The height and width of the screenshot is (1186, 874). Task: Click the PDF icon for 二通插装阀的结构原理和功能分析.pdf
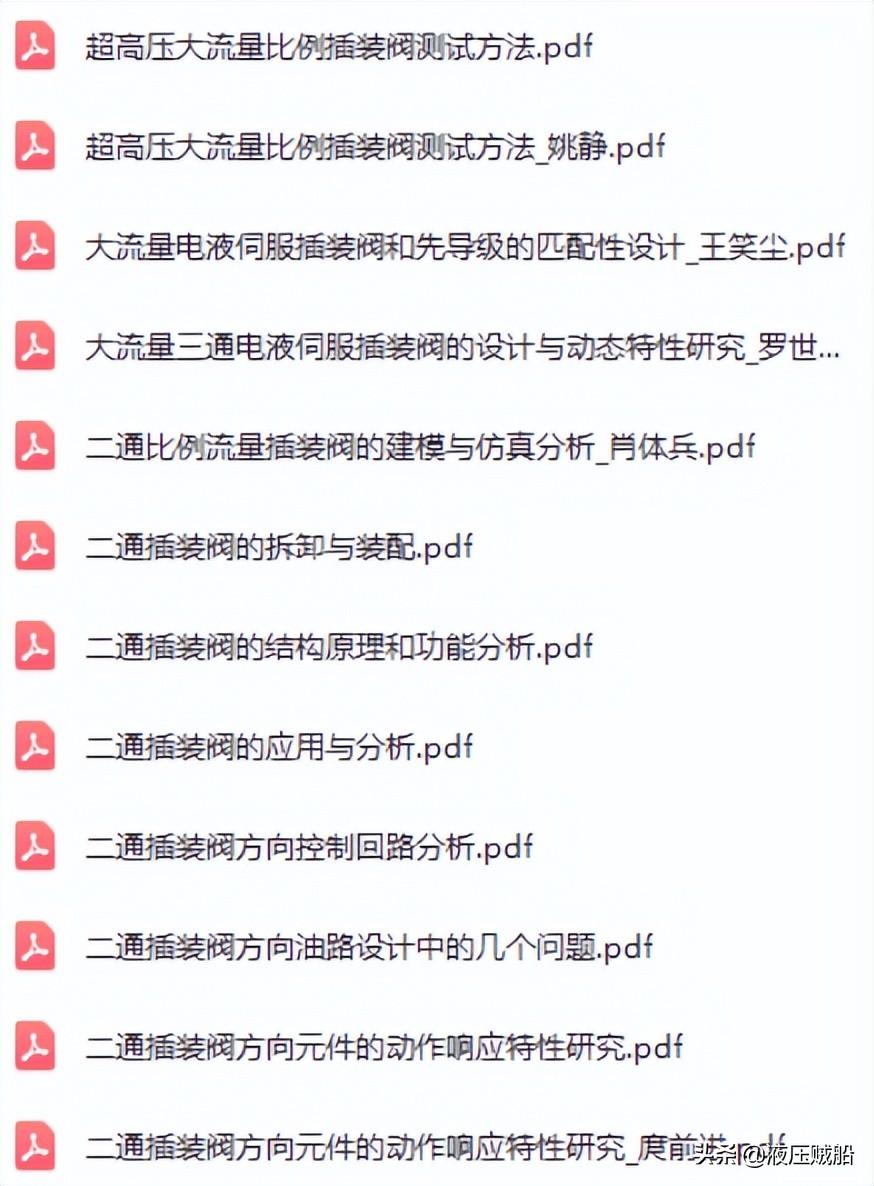tap(33, 647)
